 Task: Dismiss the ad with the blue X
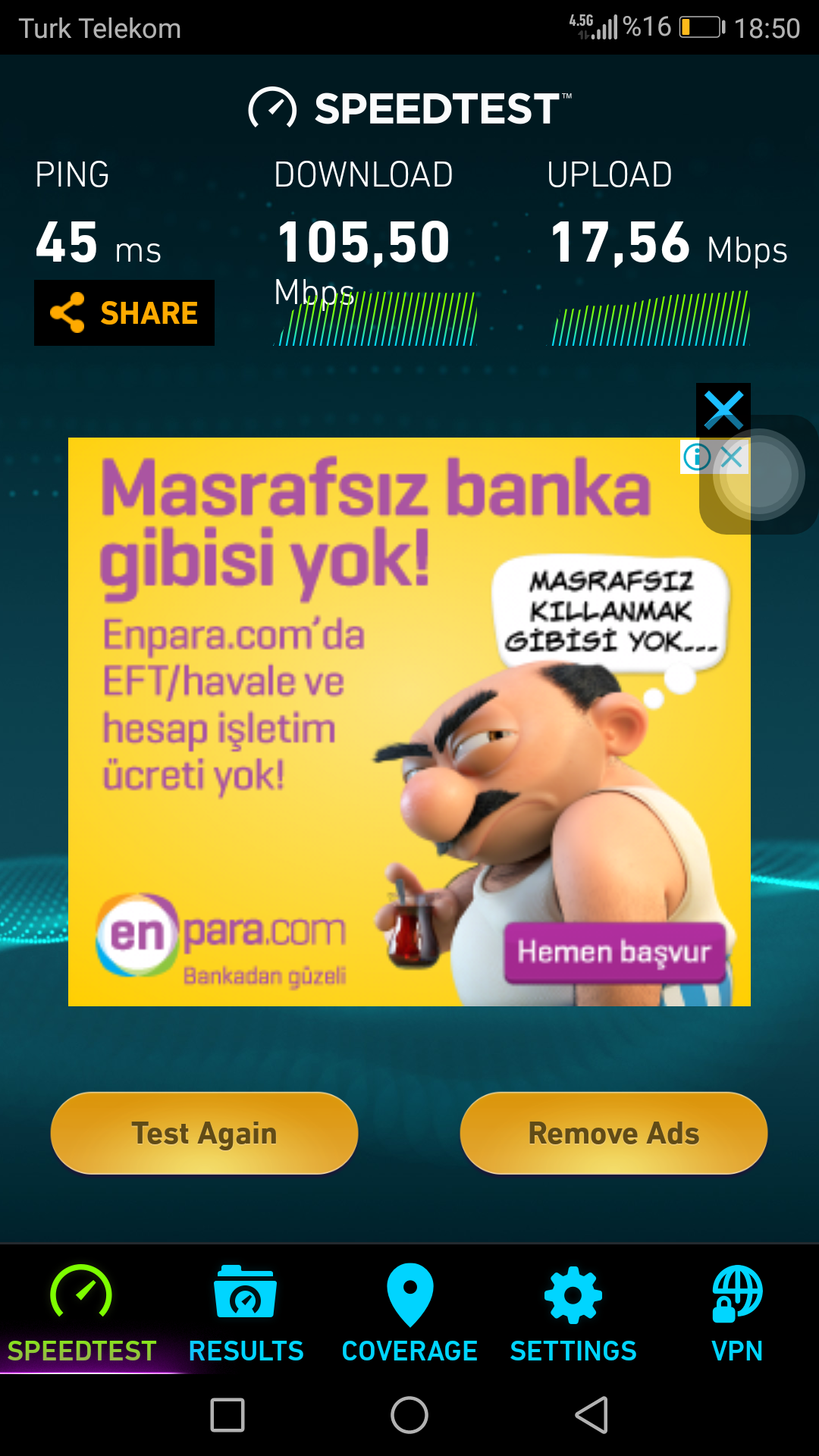coord(723,410)
